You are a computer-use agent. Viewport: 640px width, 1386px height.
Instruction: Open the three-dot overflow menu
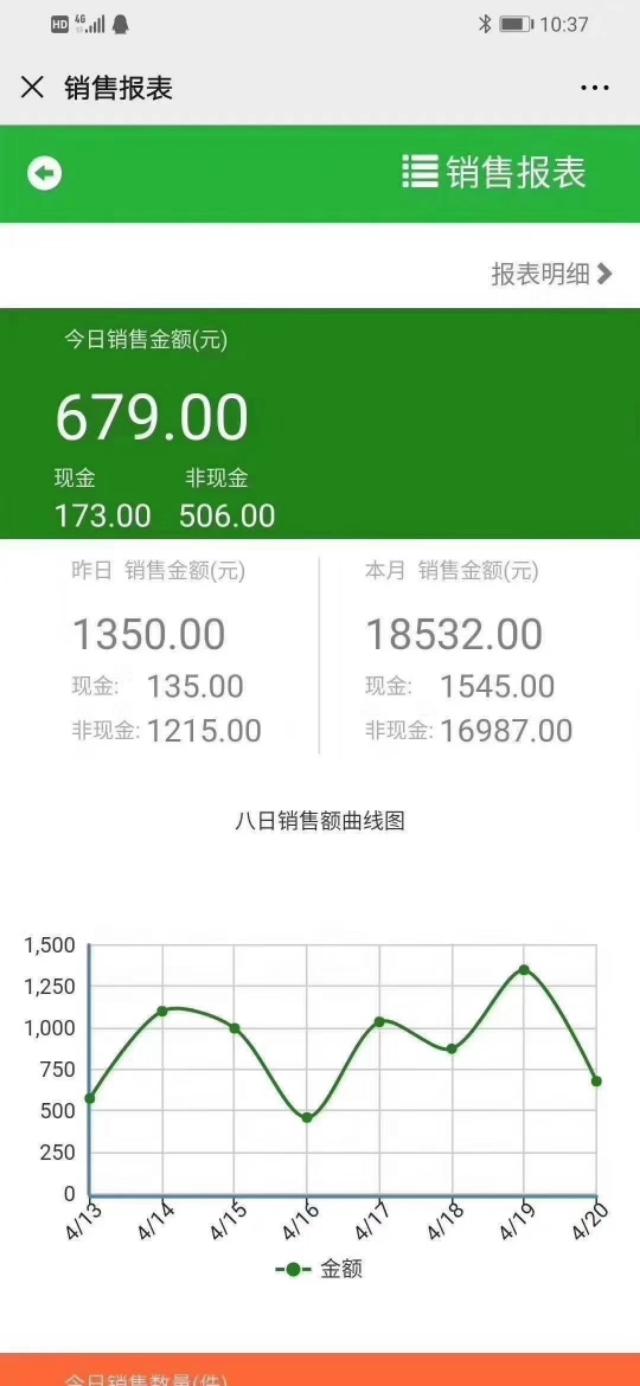coord(595,88)
